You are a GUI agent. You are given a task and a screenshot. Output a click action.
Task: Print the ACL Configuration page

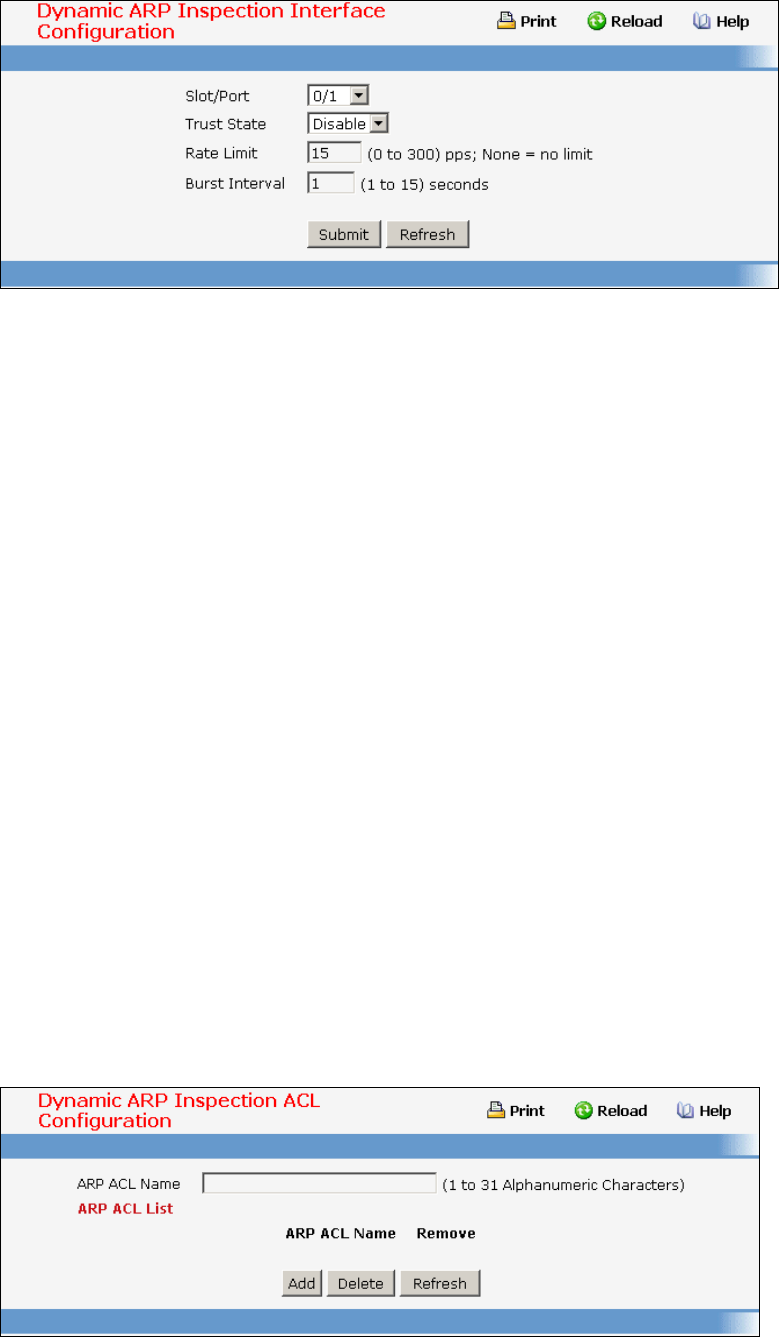516,1110
